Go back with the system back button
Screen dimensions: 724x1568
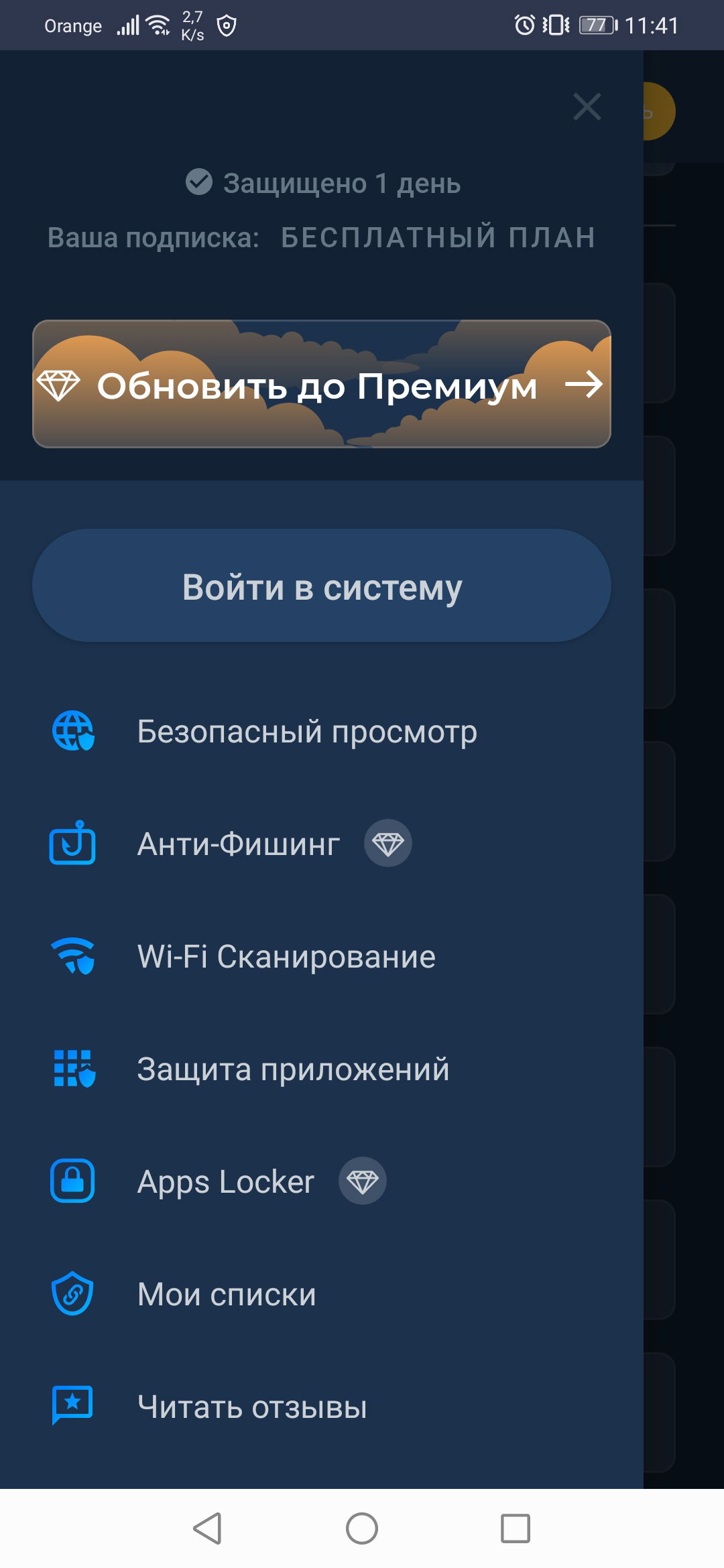[x=207, y=1528]
